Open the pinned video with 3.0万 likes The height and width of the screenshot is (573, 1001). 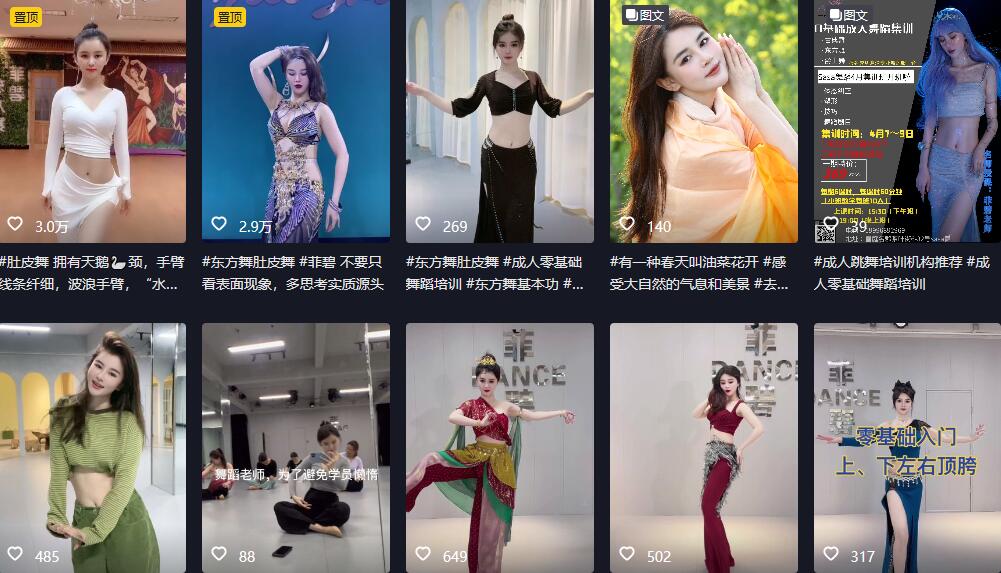pos(92,120)
